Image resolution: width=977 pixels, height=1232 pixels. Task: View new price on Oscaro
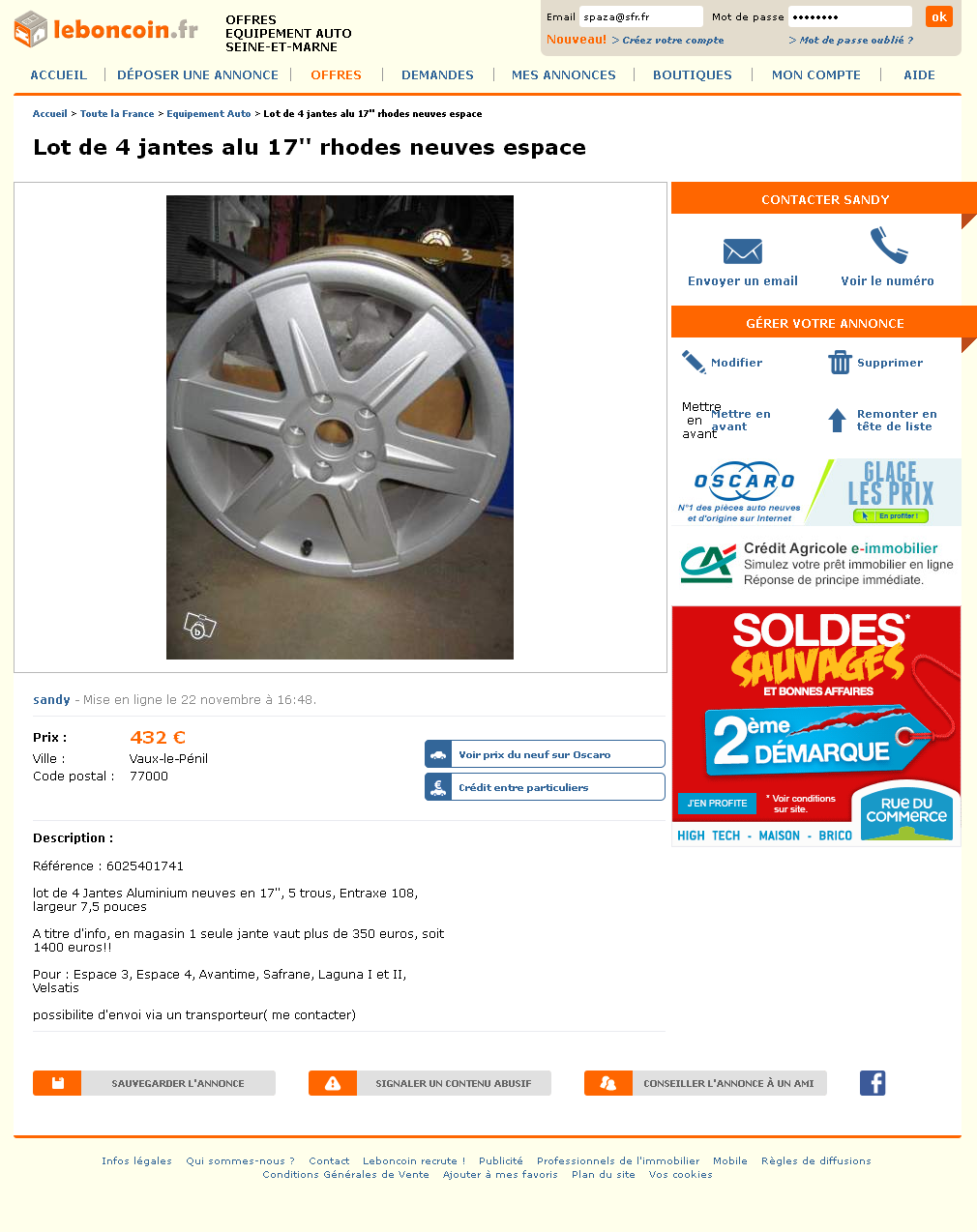coord(545,754)
